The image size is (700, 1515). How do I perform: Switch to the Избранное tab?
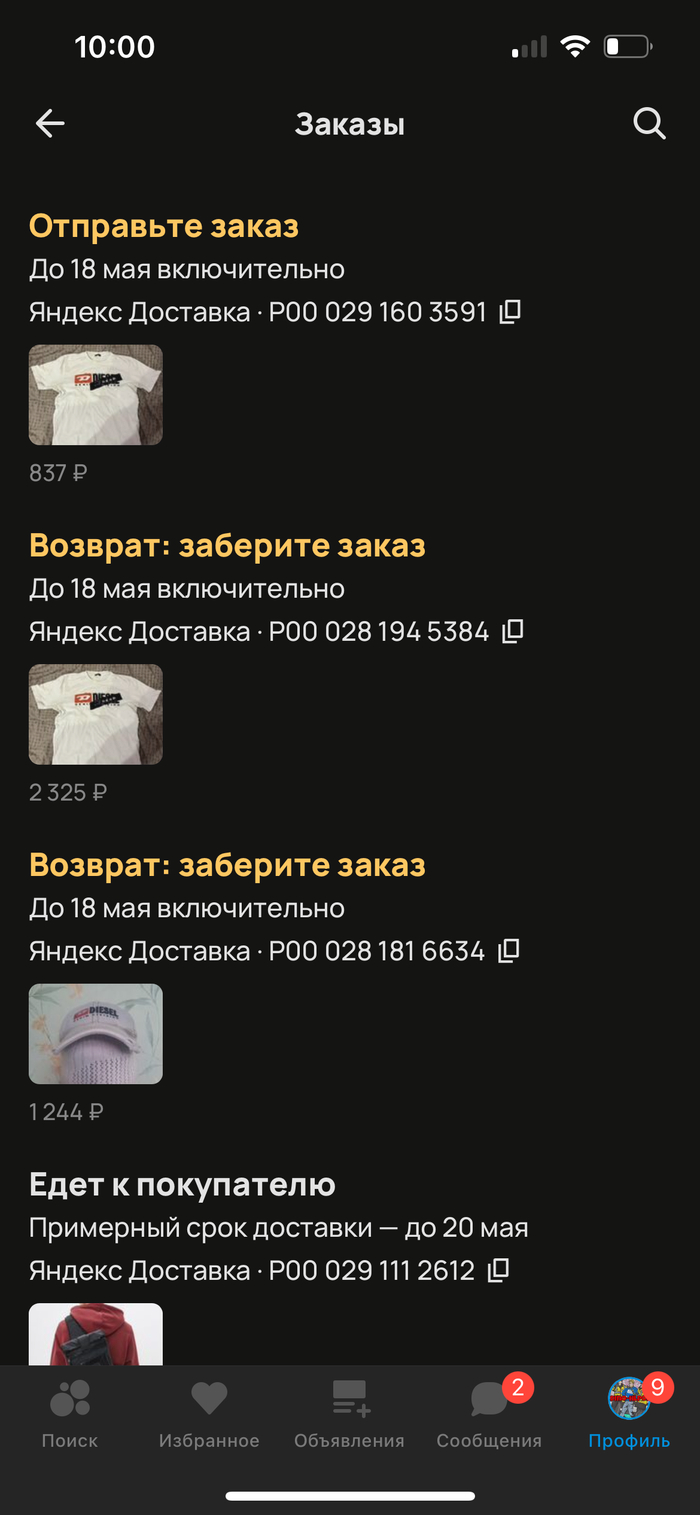click(209, 1414)
